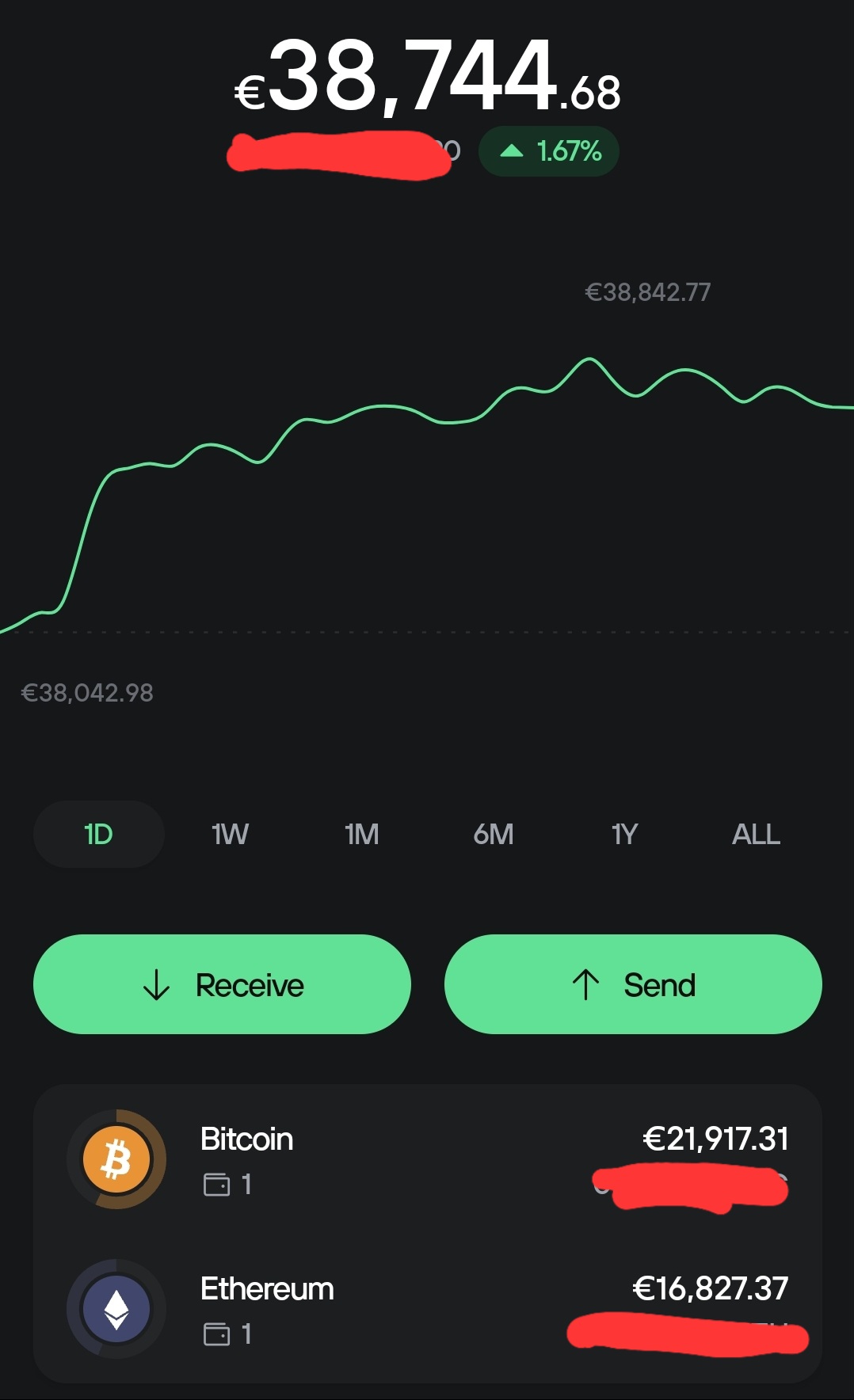Viewport: 854px width, 1400px height.
Task: Open the Bitcoin asset row
Action: (428, 1159)
